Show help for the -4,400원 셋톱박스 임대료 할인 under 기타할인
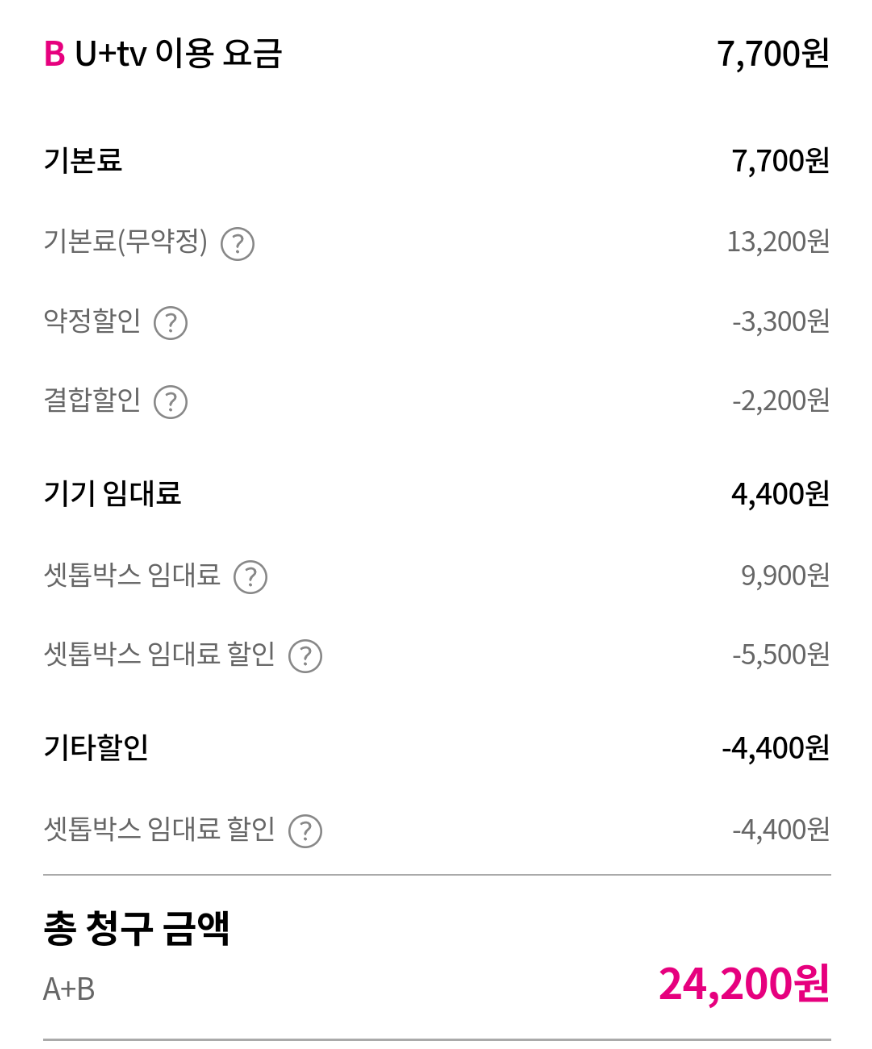Screen dimensions: 872x1049 click(305, 831)
